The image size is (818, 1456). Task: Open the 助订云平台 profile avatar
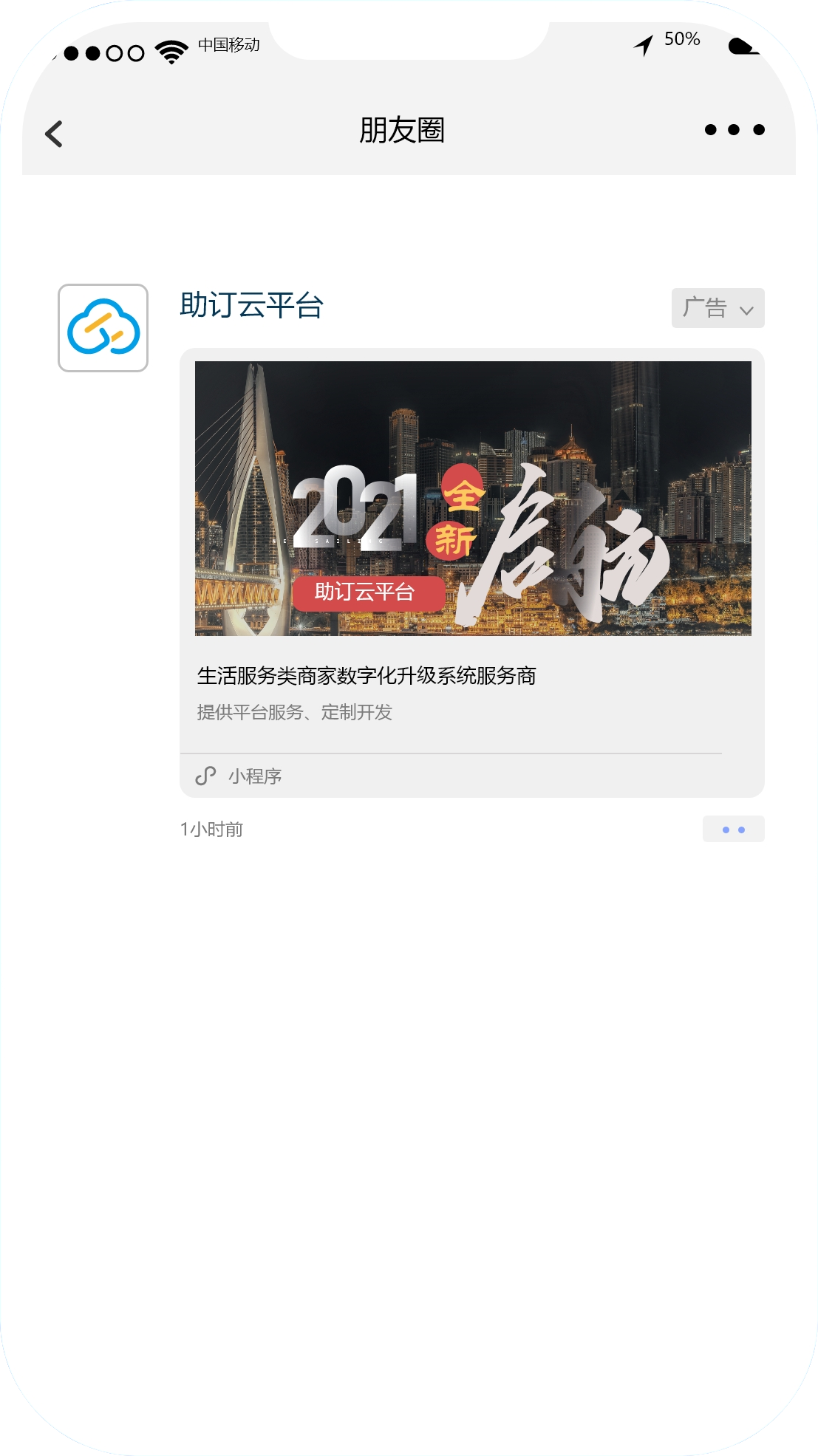103,328
